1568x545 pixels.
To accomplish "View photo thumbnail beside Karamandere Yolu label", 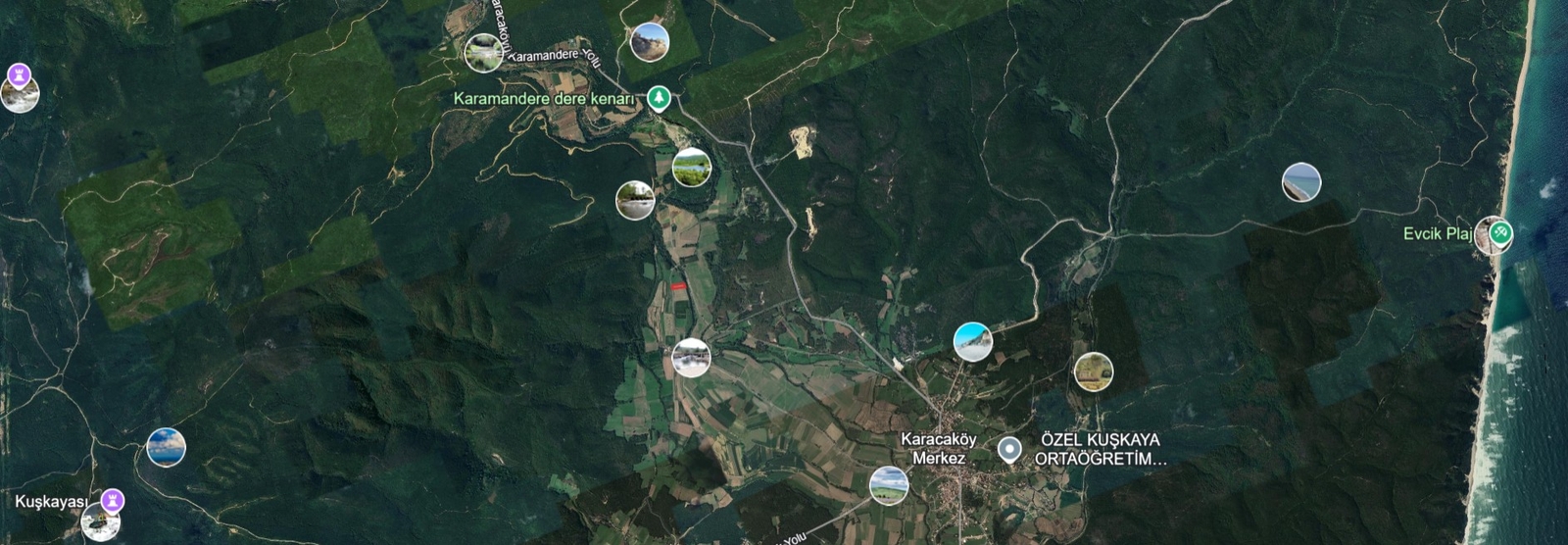I will (483, 52).
